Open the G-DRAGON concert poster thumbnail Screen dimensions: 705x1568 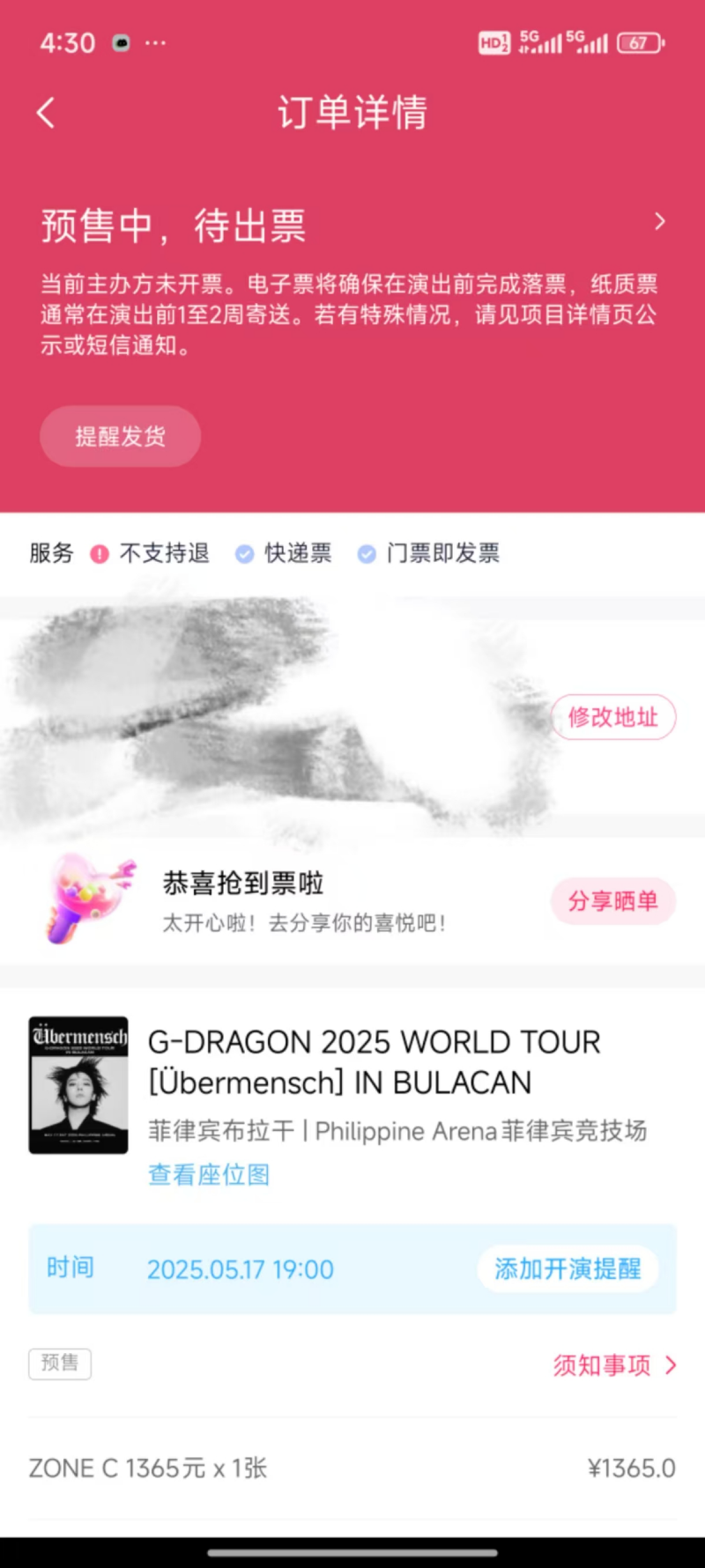tap(78, 1085)
